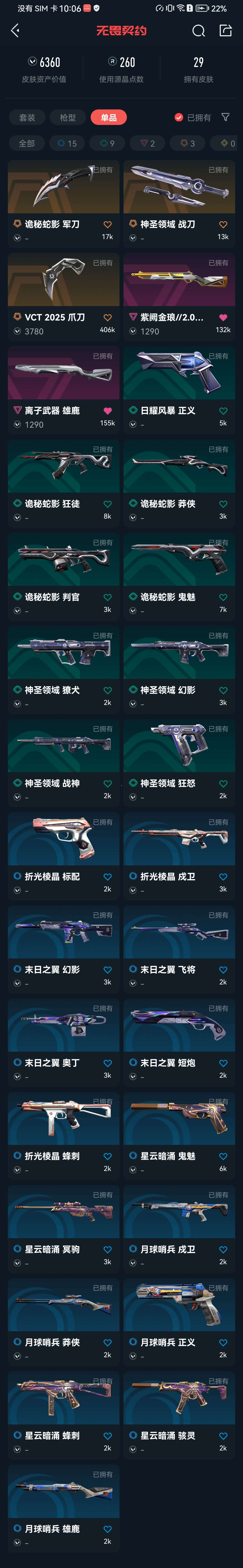Filter by the rarity chip showing 15
Image resolution: width=243 pixels, height=1568 pixels.
[x=67, y=144]
